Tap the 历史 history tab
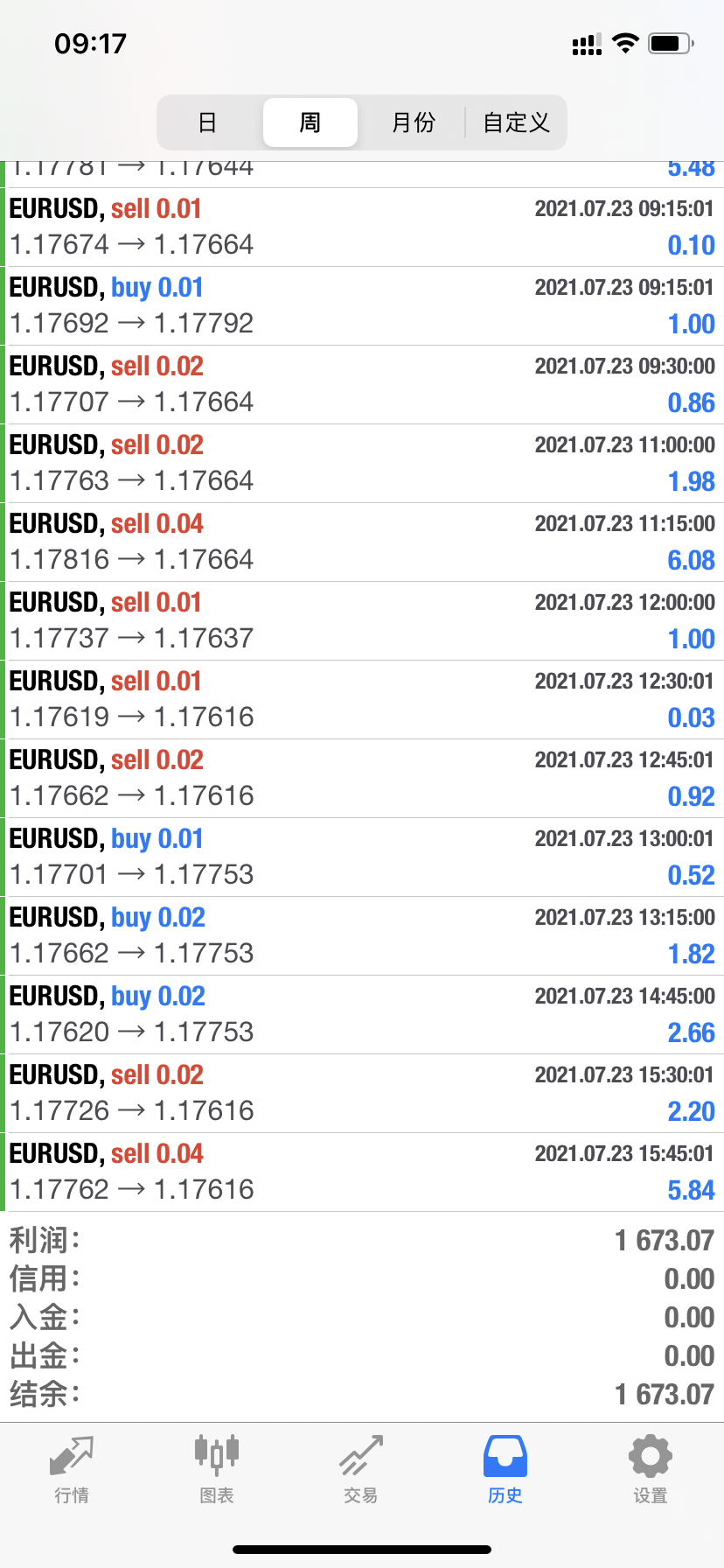Viewport: 724px width, 1568px height. [505, 1470]
